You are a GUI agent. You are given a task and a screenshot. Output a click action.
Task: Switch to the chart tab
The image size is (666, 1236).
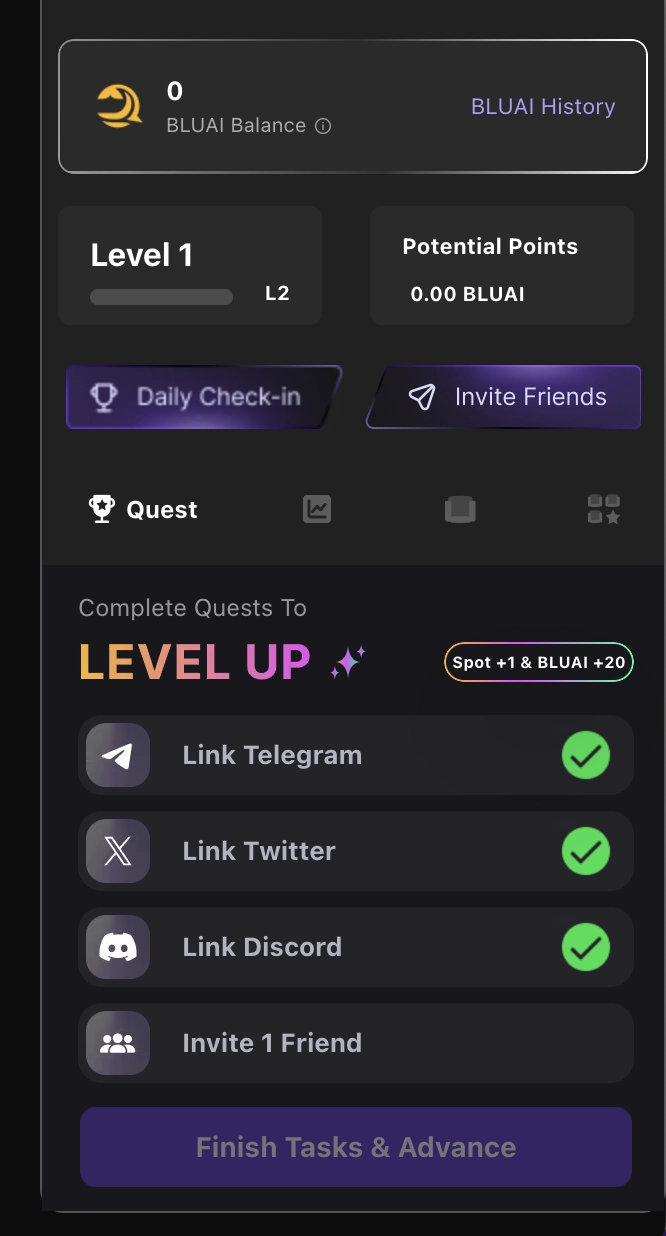pos(317,510)
